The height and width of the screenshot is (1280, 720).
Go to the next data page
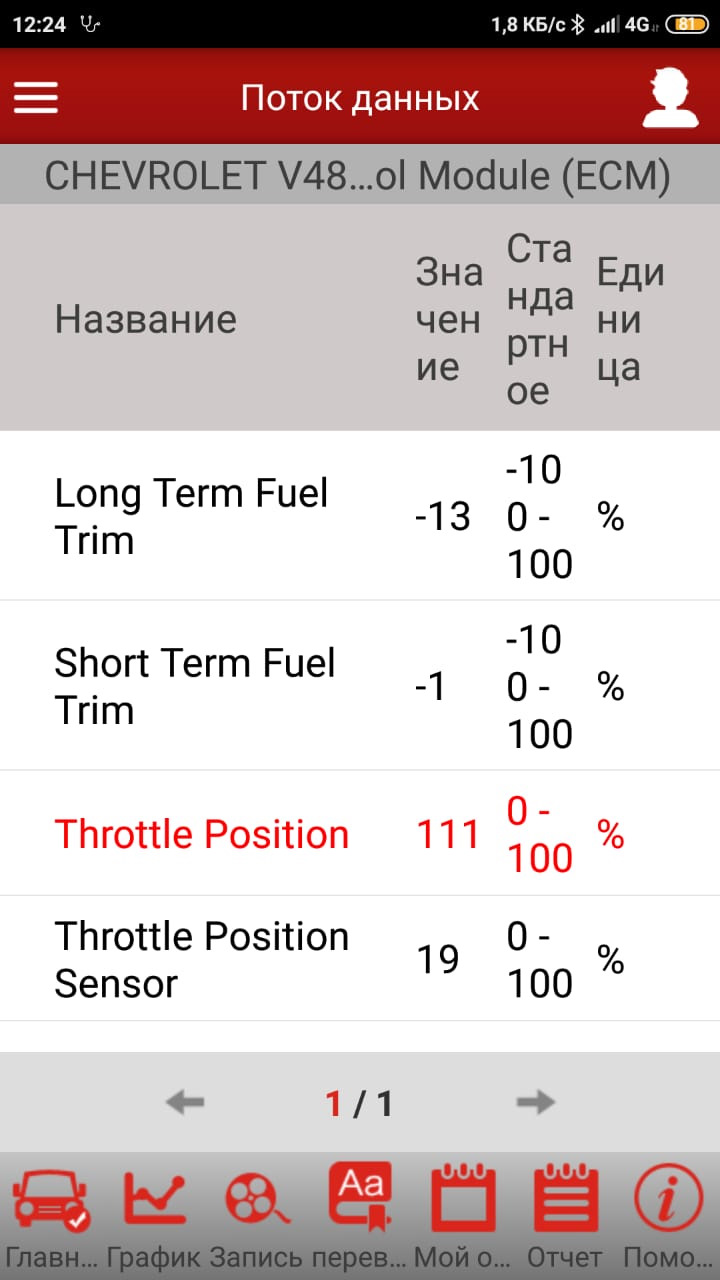535,1103
